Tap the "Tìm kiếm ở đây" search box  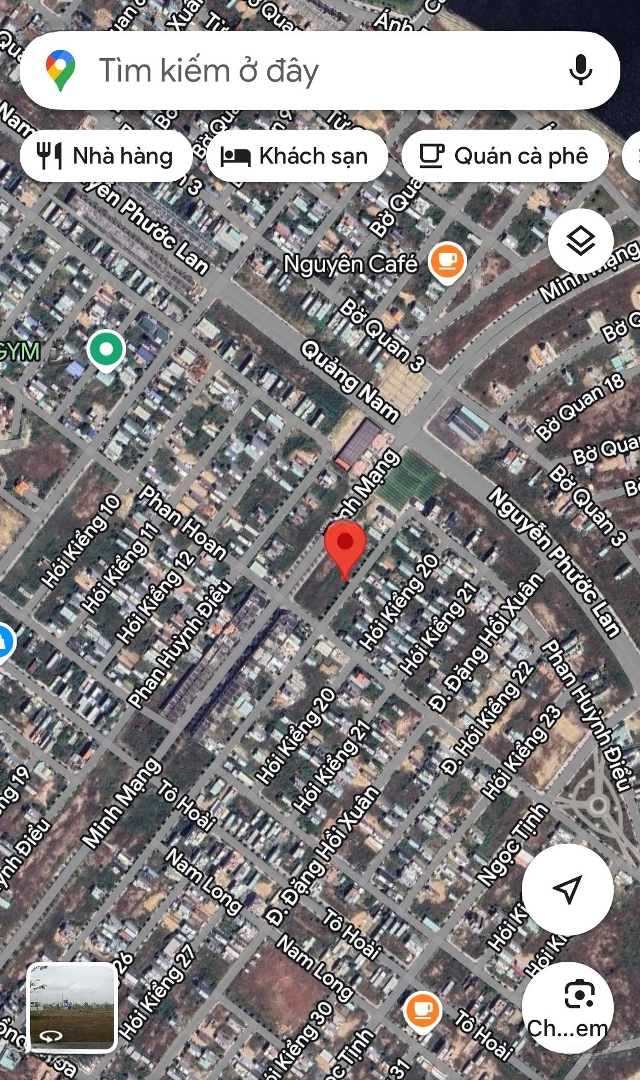point(300,70)
